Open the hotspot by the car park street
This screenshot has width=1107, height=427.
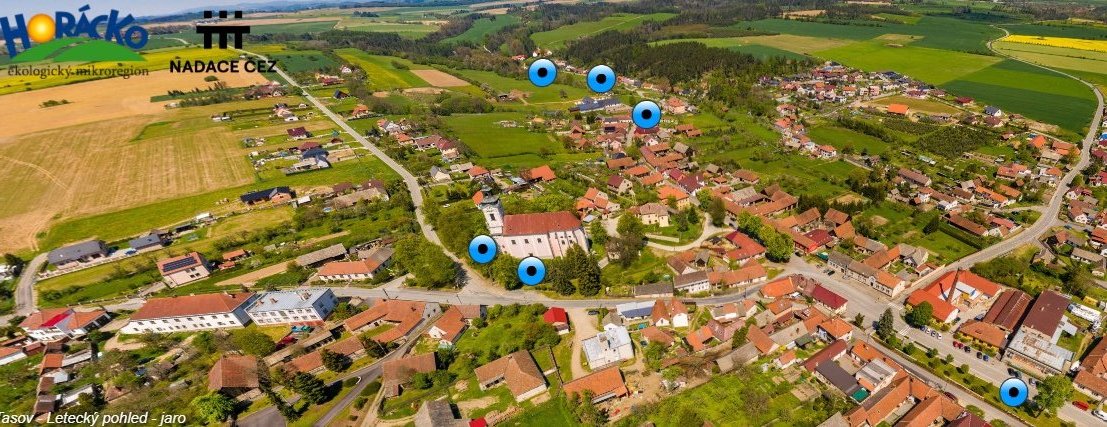1013,392
